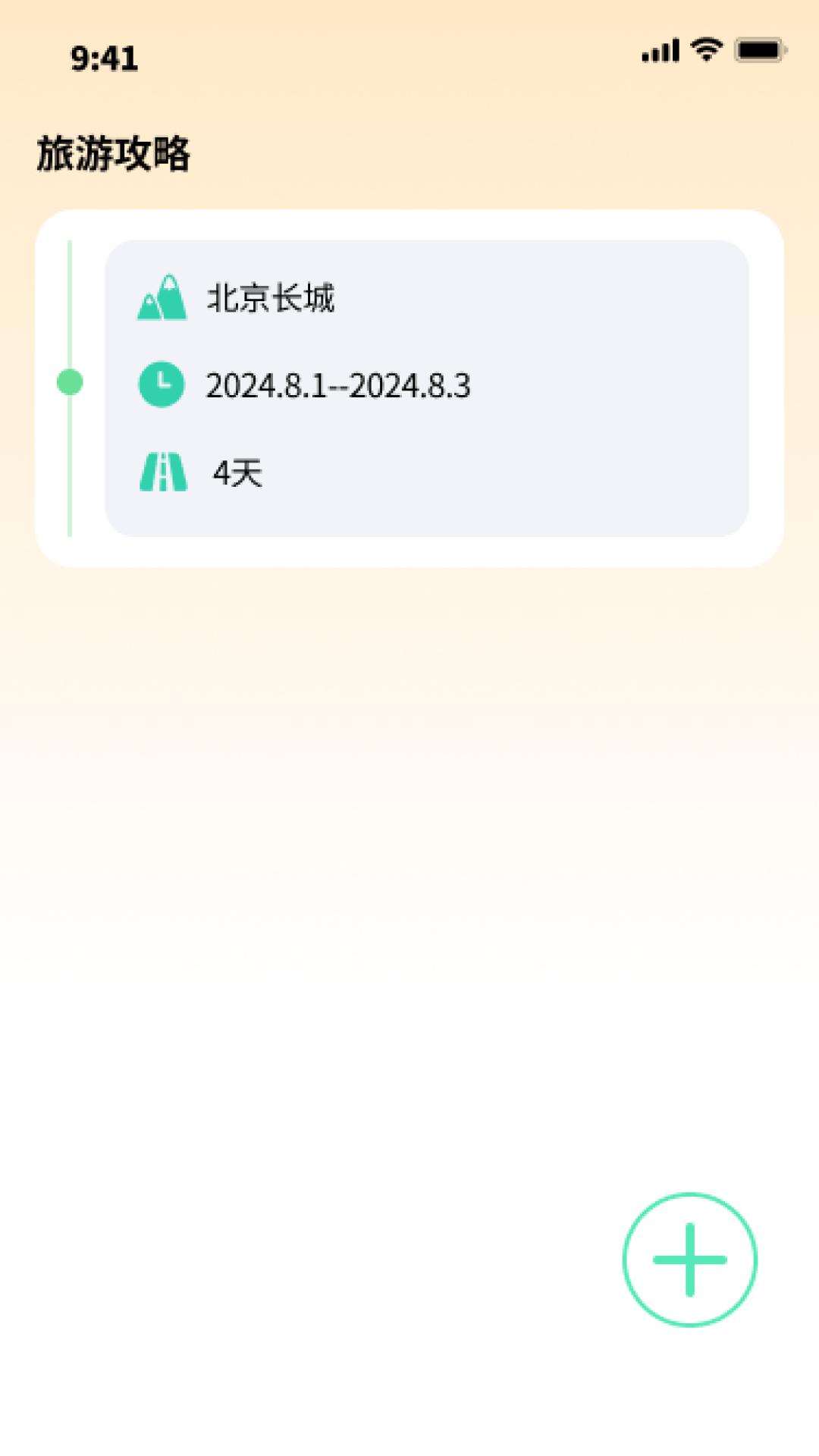The height and width of the screenshot is (1456, 819).
Task: Click the 2024.8.1--2024.8.3 date range
Action: (339, 385)
